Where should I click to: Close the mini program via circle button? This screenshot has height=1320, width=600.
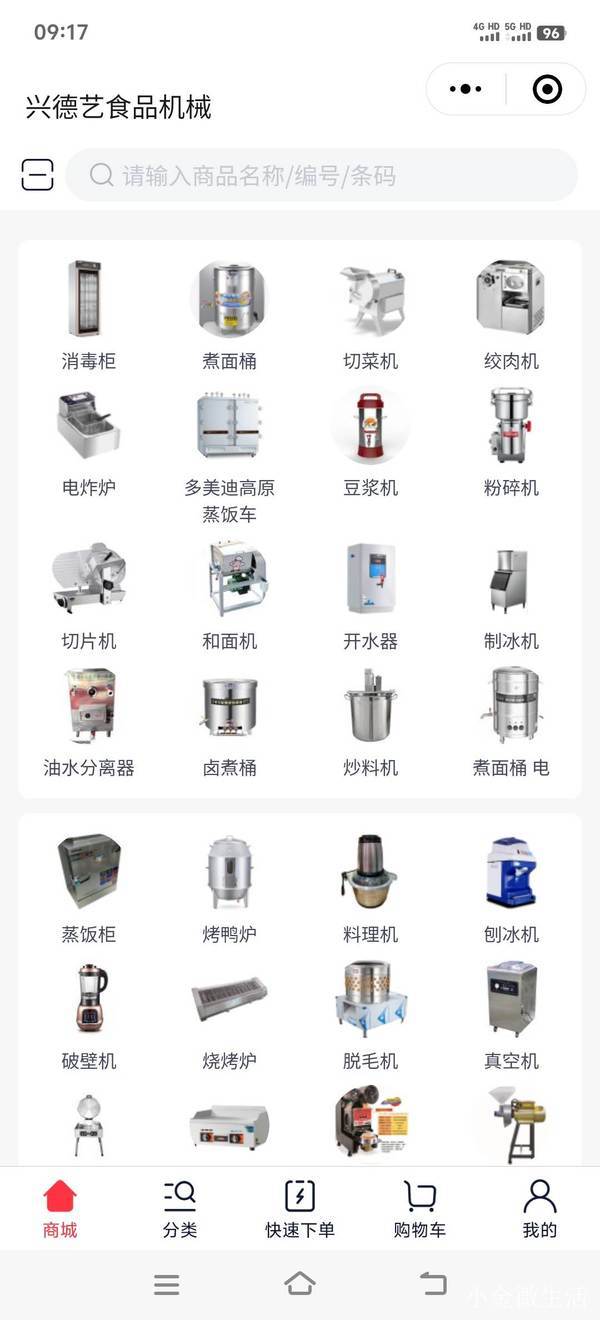[547, 90]
